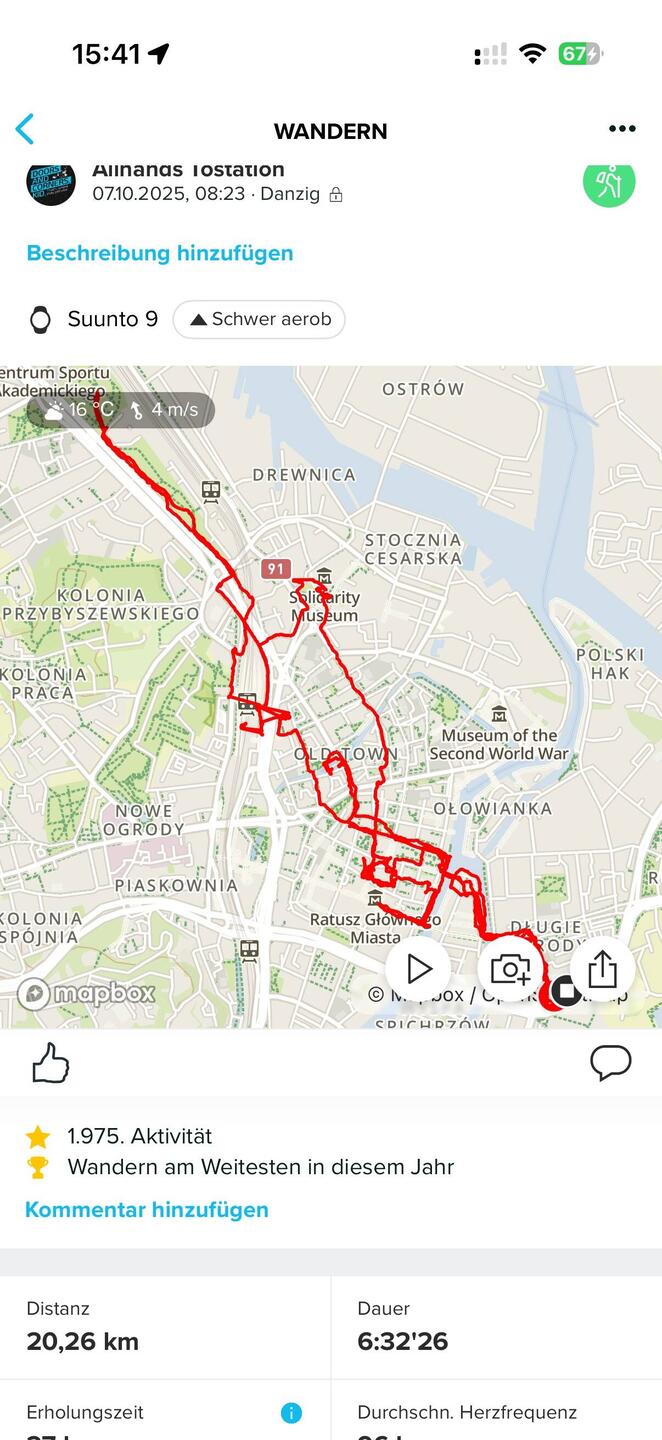Share this activity
The width and height of the screenshot is (662, 1440).
pyautogui.click(x=602, y=968)
